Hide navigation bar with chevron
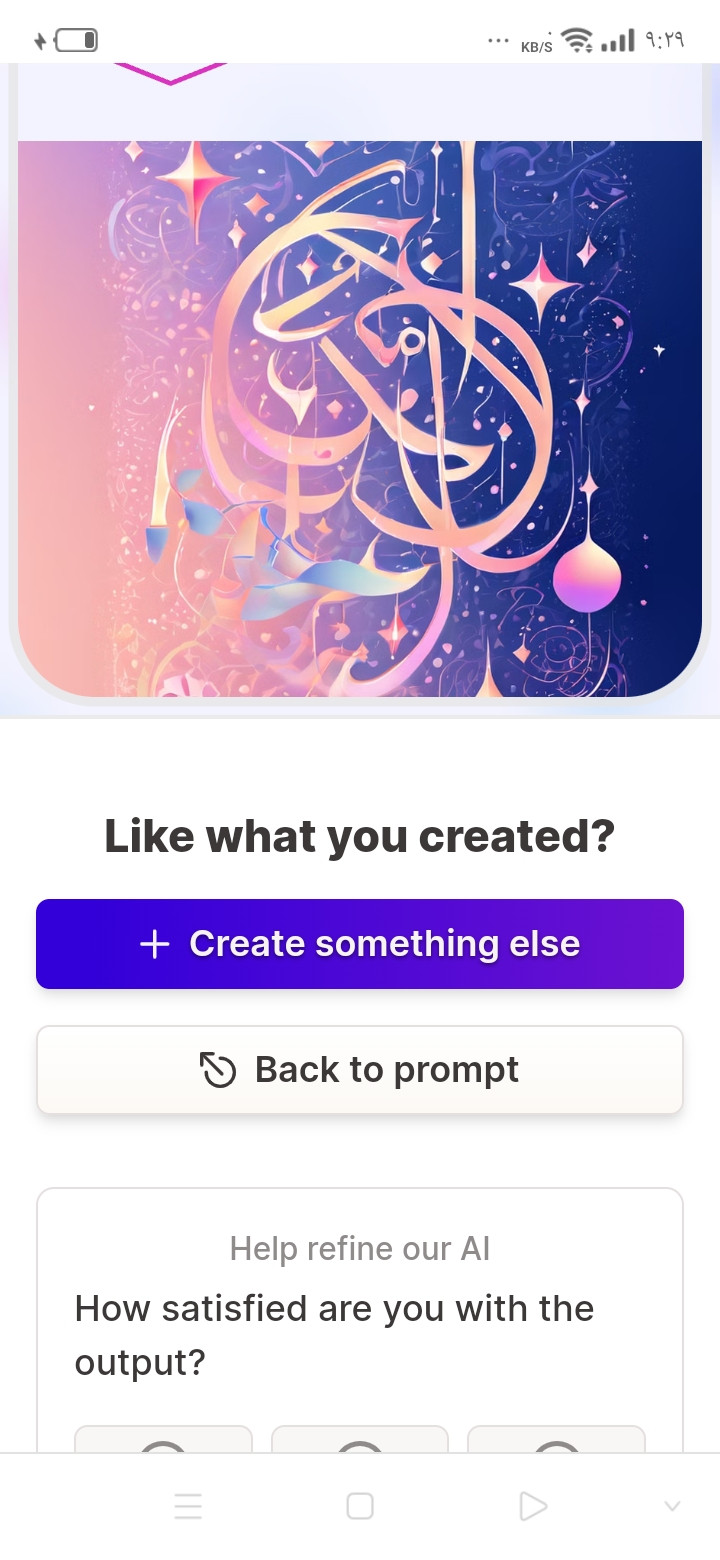The width and height of the screenshot is (720, 1560). (x=672, y=1506)
